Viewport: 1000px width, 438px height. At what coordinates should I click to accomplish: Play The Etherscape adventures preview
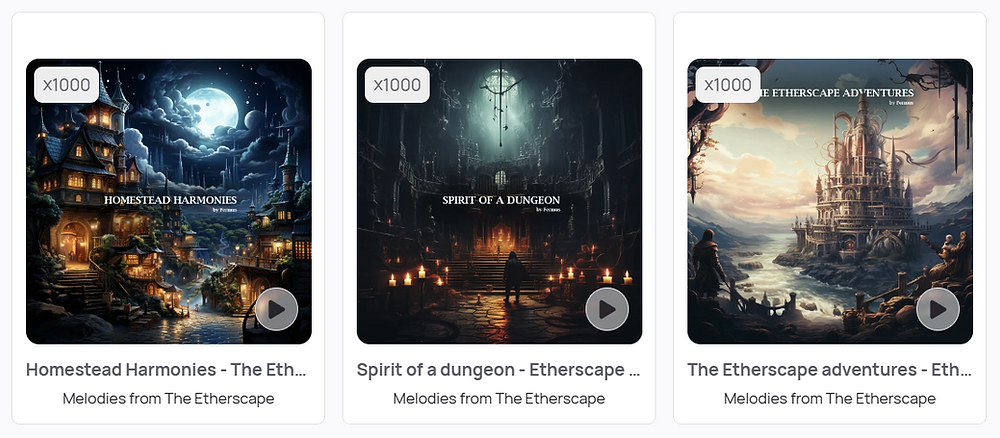pos(938,310)
